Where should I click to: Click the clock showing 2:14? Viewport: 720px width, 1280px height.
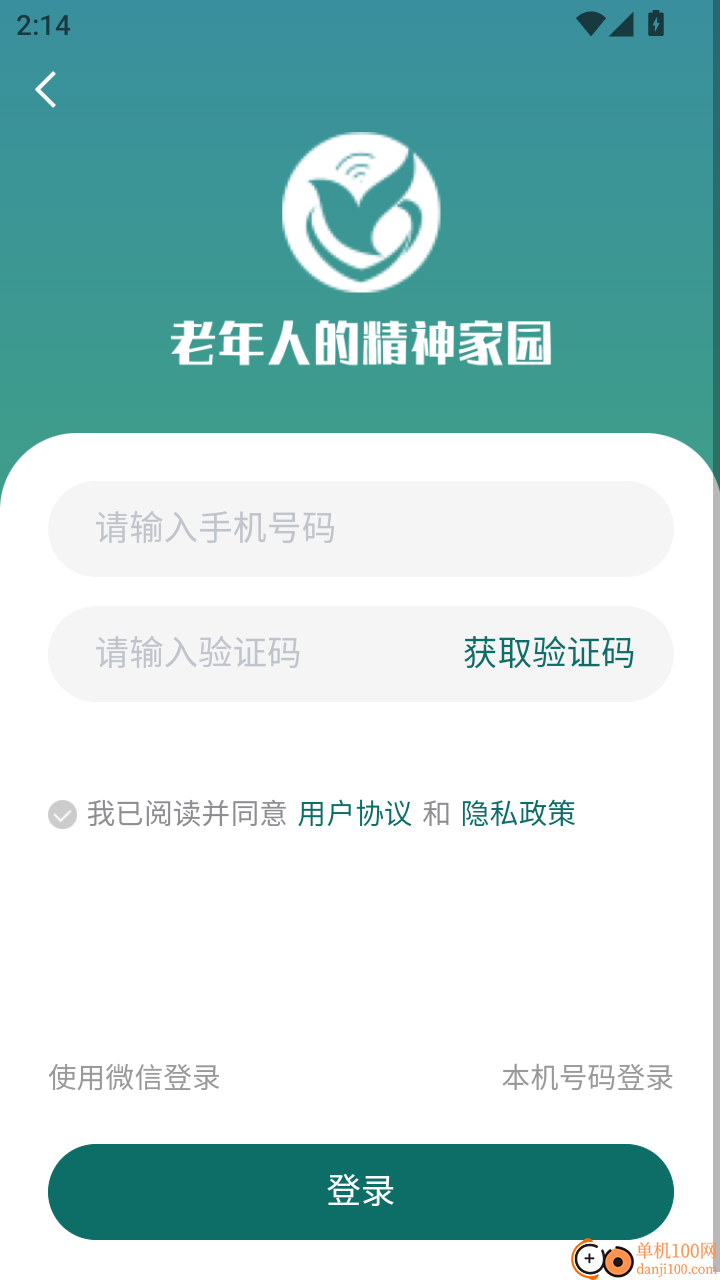tap(42, 25)
